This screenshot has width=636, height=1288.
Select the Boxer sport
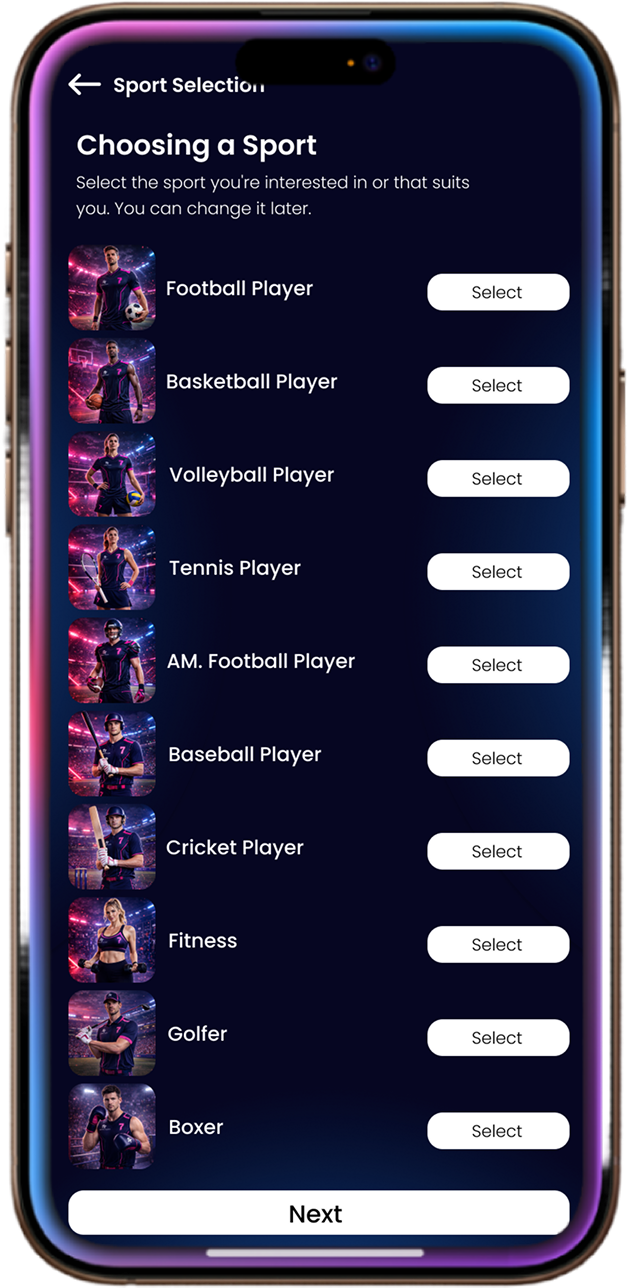(x=498, y=1130)
